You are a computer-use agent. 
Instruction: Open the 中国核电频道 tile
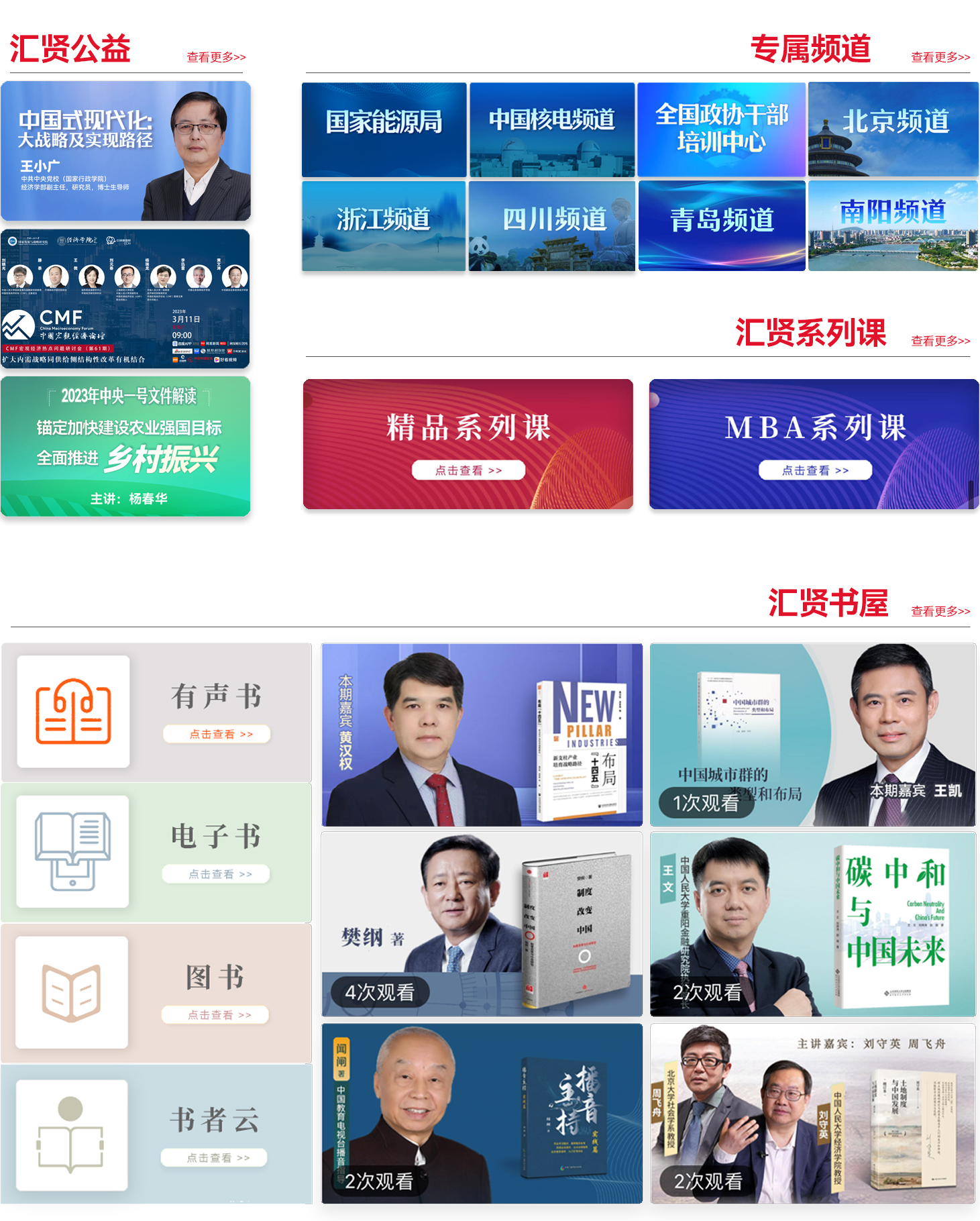[551, 129]
